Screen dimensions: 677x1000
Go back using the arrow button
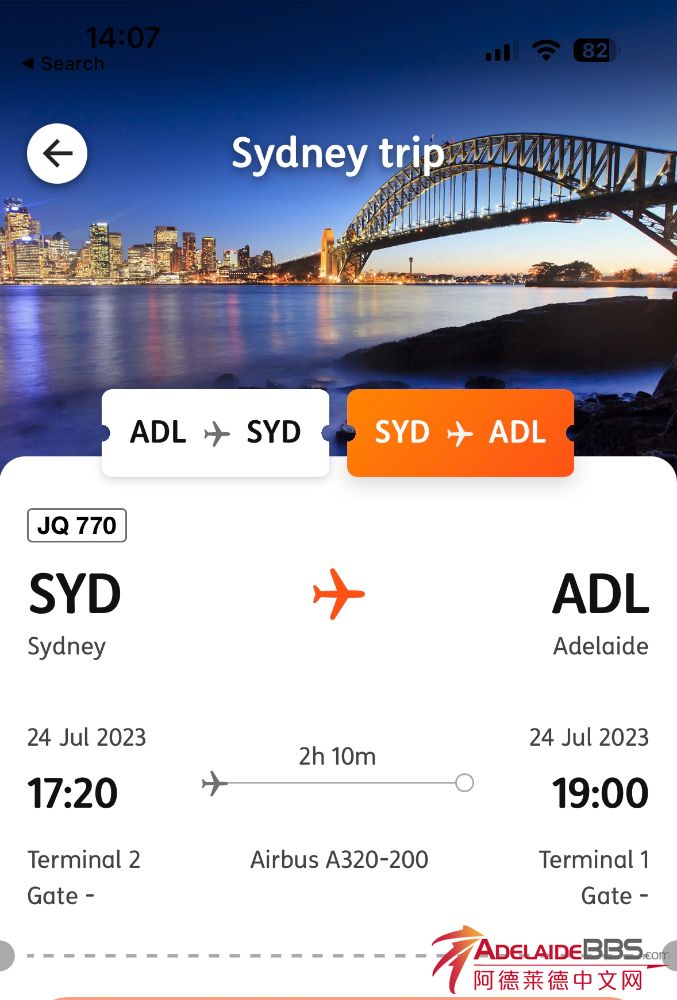pos(57,153)
